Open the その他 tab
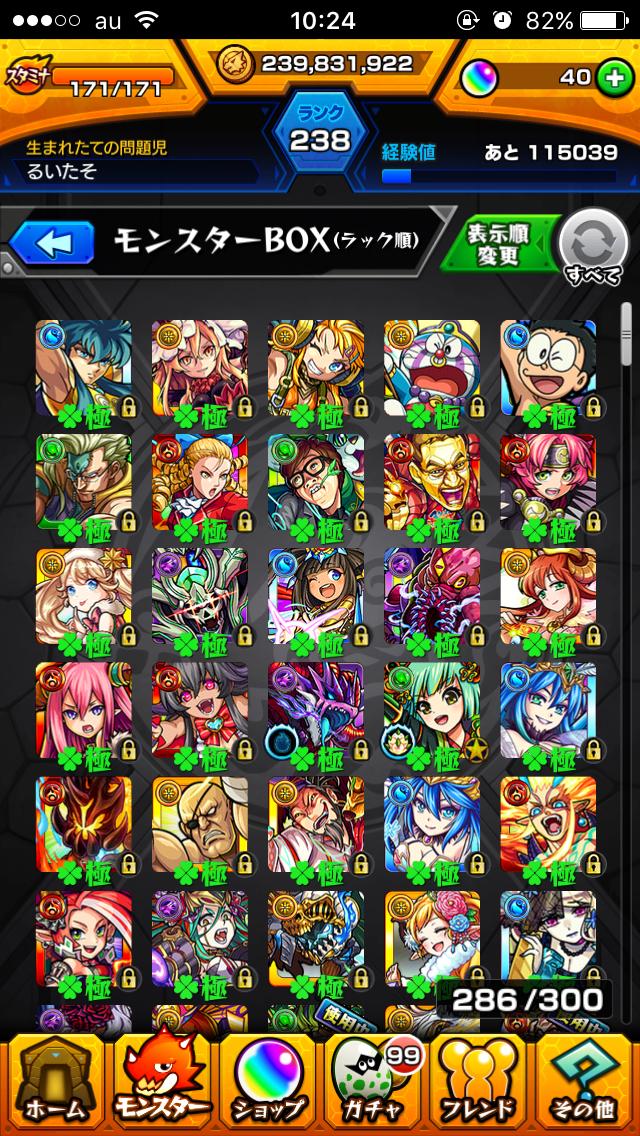 tap(588, 1084)
